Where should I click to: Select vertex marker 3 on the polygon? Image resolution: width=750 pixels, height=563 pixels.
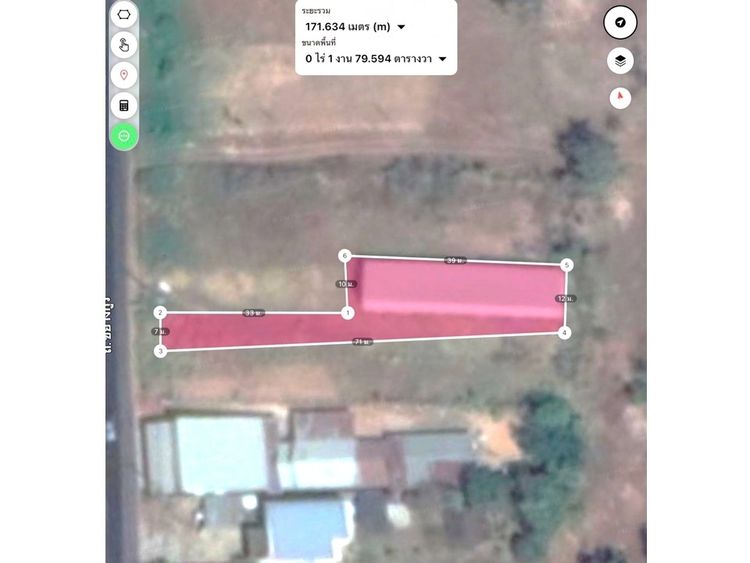click(160, 351)
